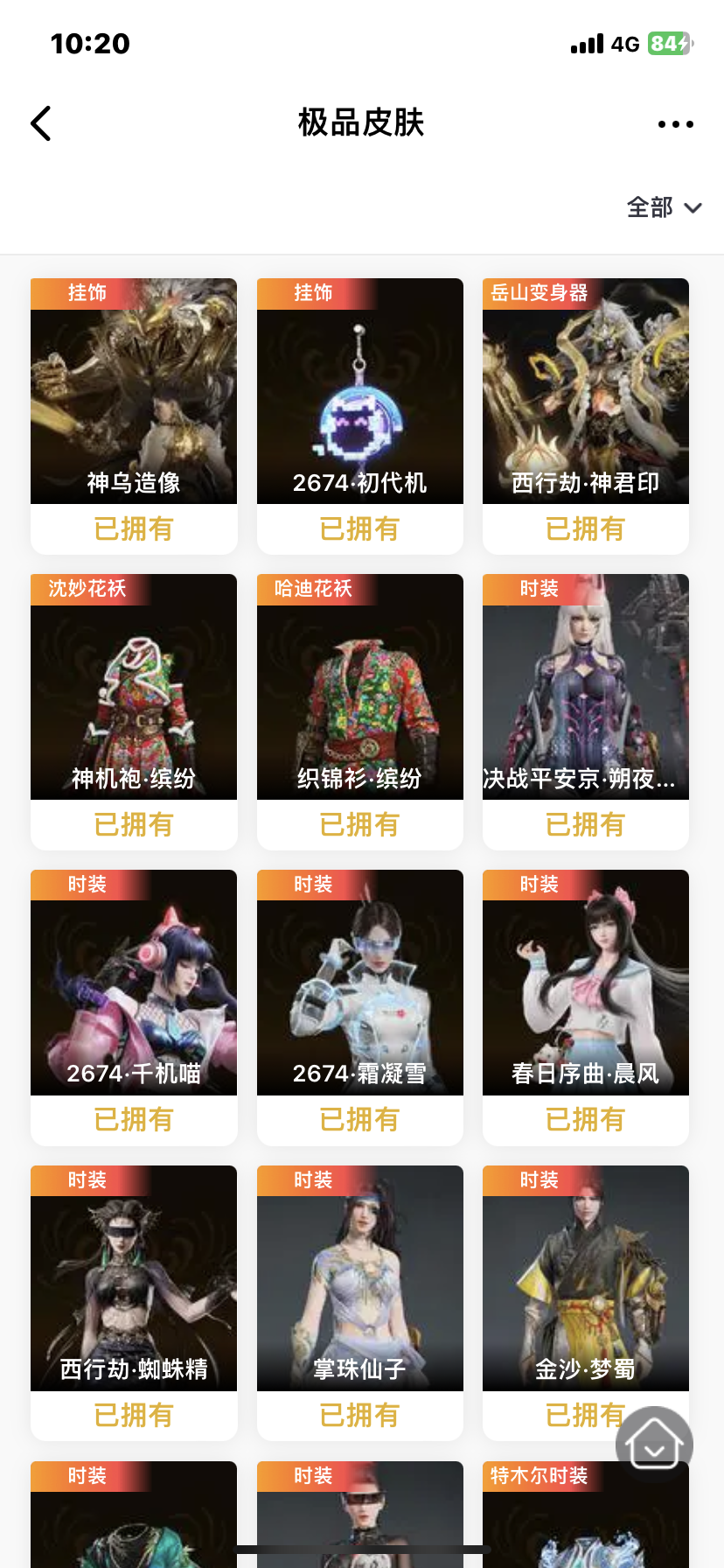This screenshot has width=724, height=1568.
Task: Open the three-dot overflow menu
Action: point(675,124)
